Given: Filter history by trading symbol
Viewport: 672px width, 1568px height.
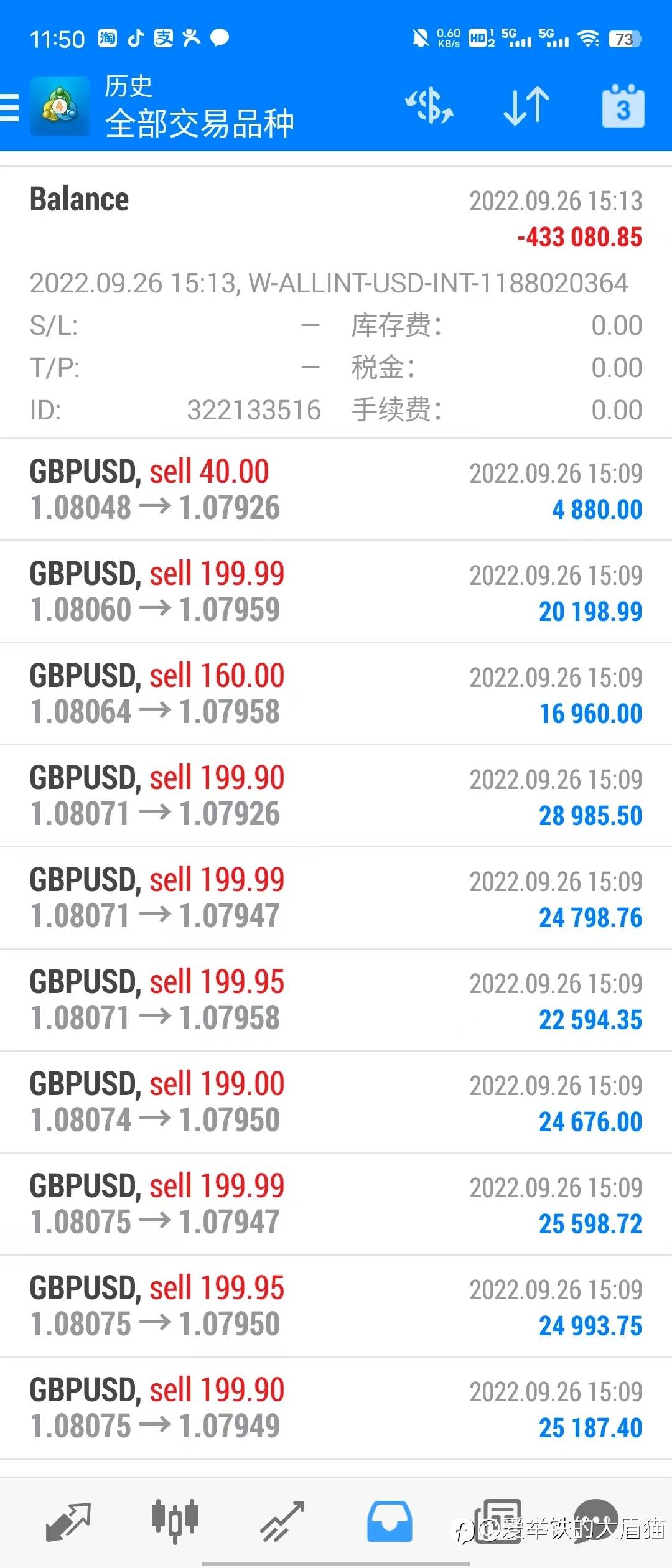Looking at the screenshot, I should [429, 106].
